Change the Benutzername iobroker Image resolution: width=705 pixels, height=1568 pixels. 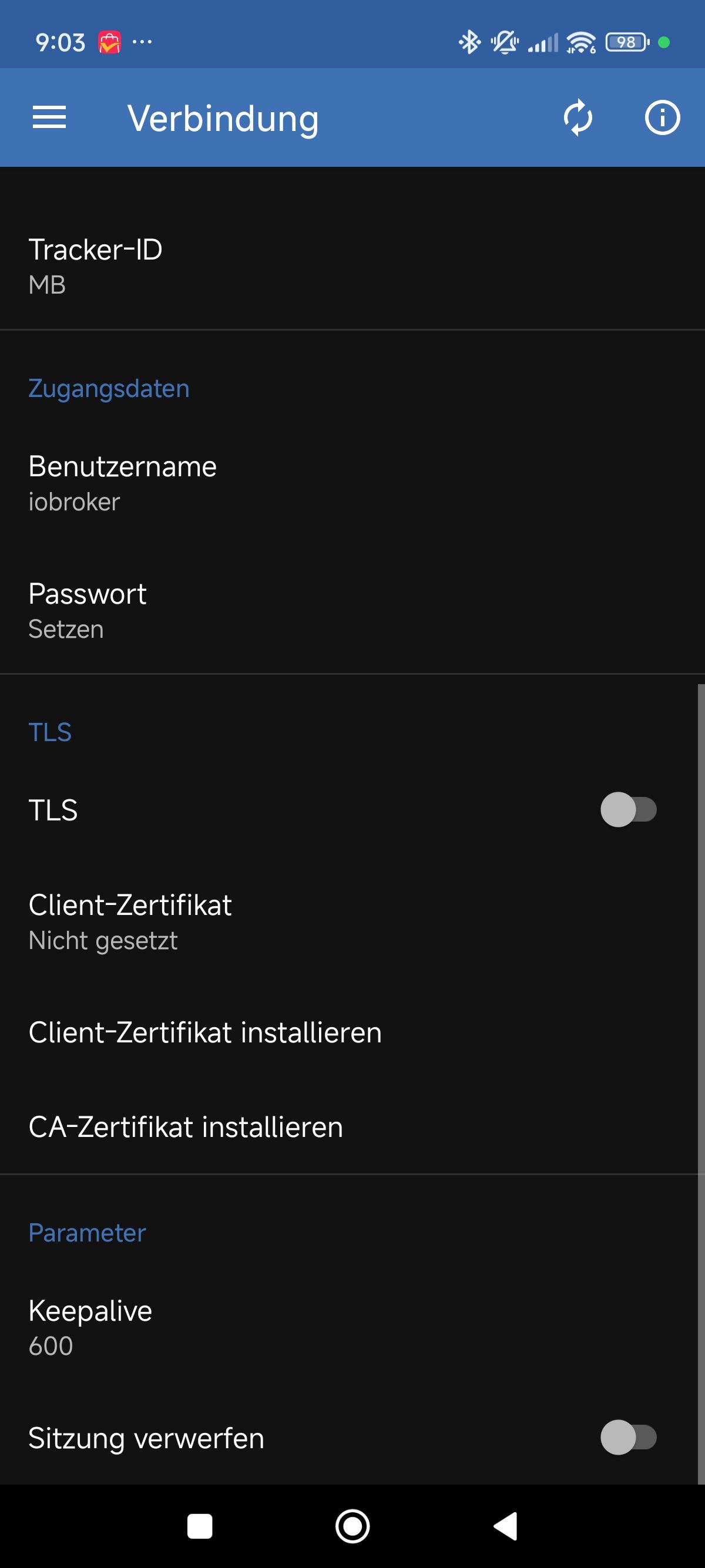point(352,484)
